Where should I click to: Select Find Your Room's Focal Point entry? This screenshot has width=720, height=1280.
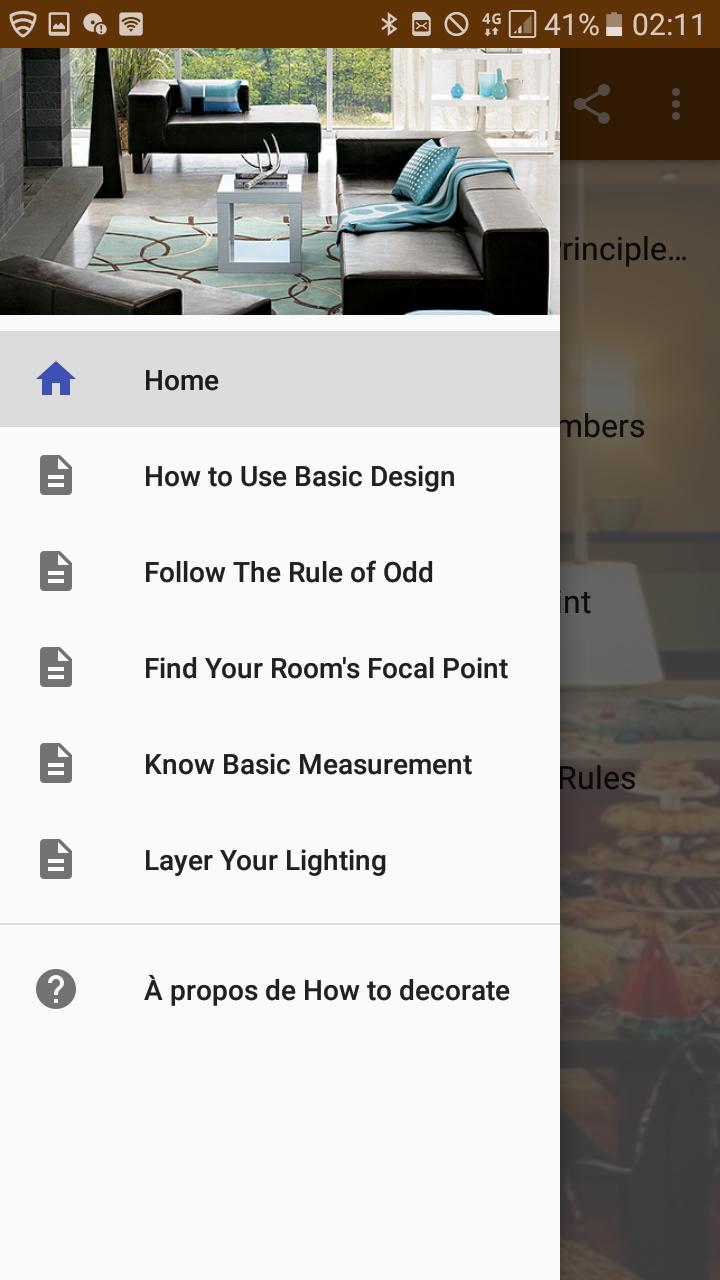325,667
